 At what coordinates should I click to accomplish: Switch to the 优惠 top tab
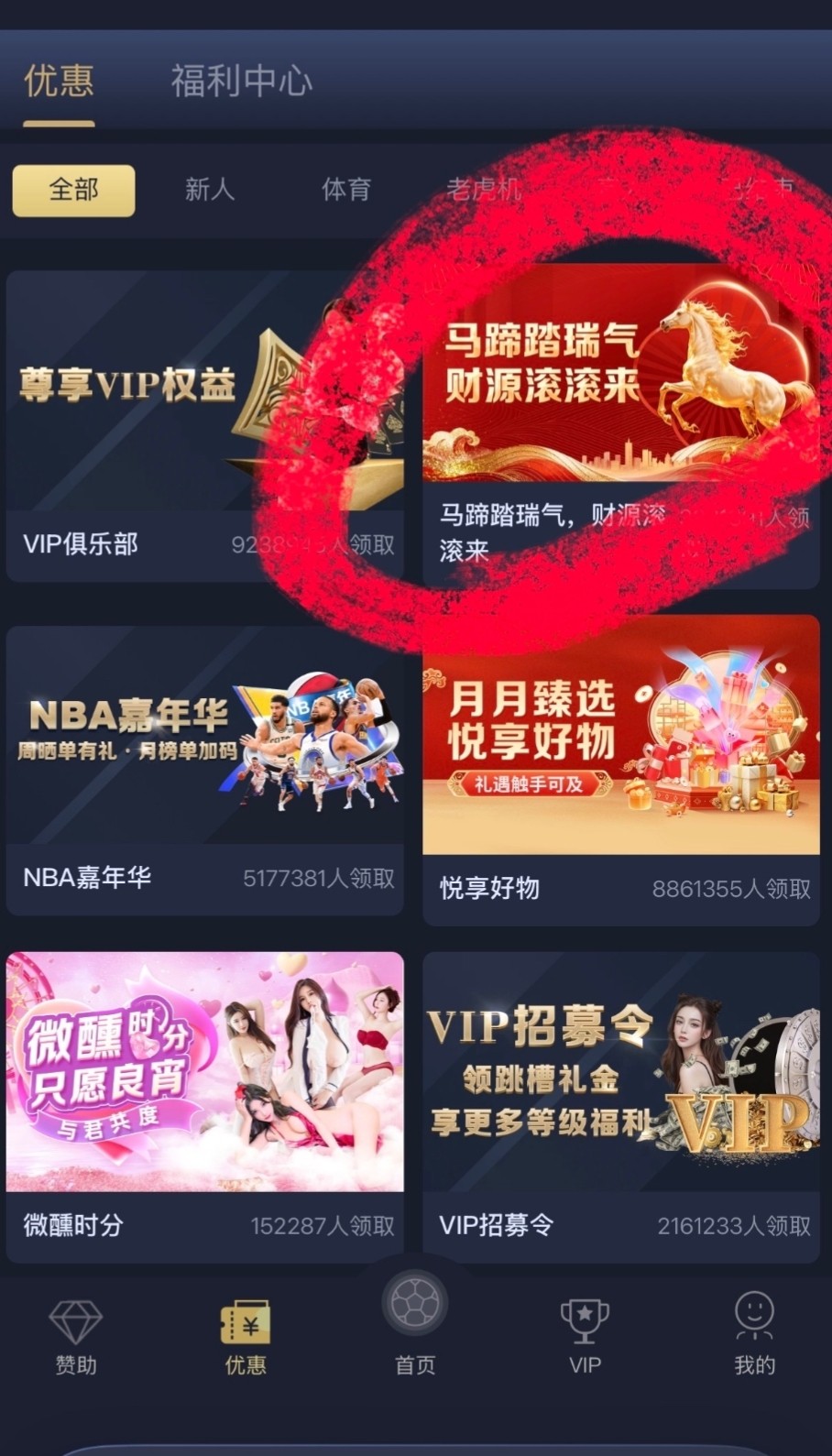[x=59, y=82]
